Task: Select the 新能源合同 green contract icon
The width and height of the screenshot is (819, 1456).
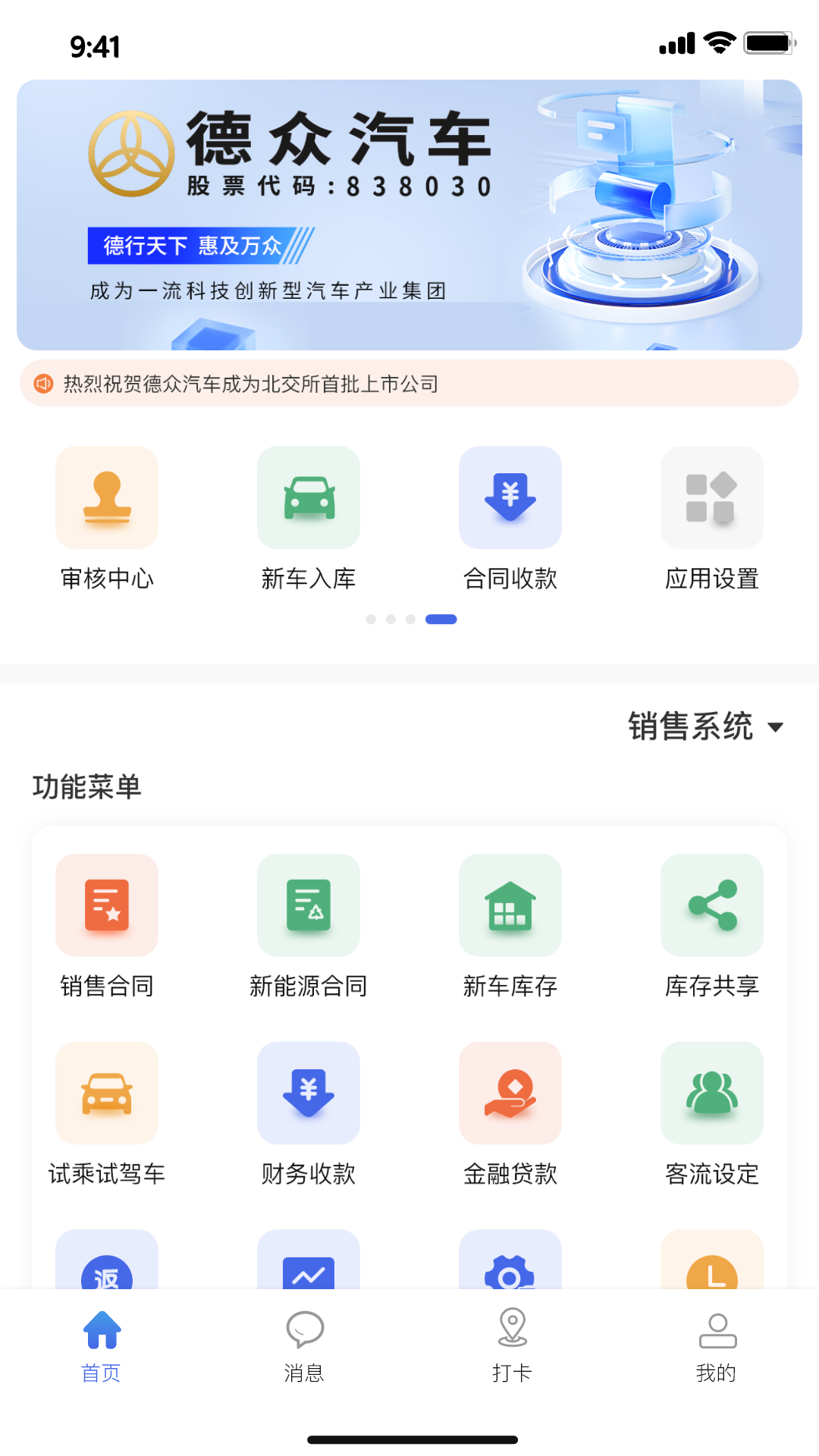Action: point(308,905)
